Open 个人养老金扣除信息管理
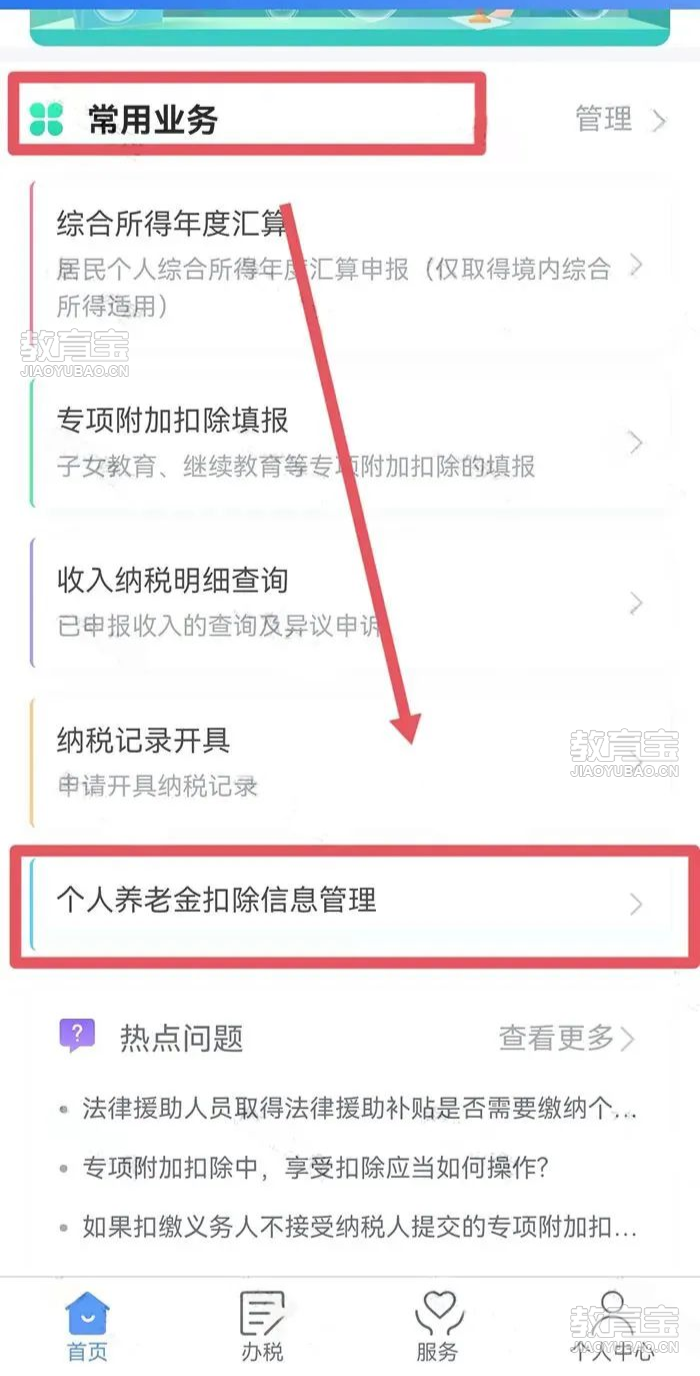700x1376 pixels. pos(349,901)
